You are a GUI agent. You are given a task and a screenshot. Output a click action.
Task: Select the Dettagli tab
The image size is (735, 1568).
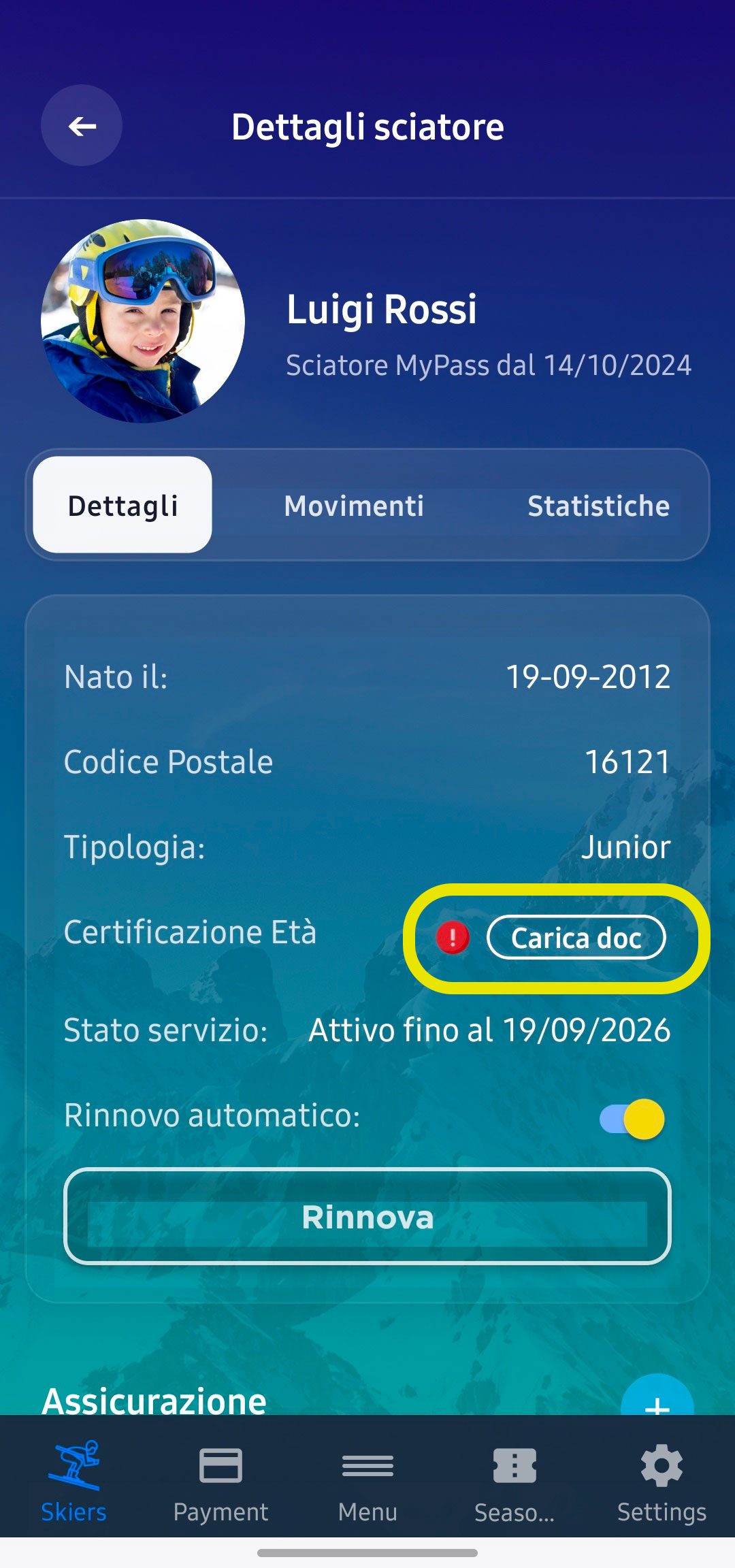point(122,506)
